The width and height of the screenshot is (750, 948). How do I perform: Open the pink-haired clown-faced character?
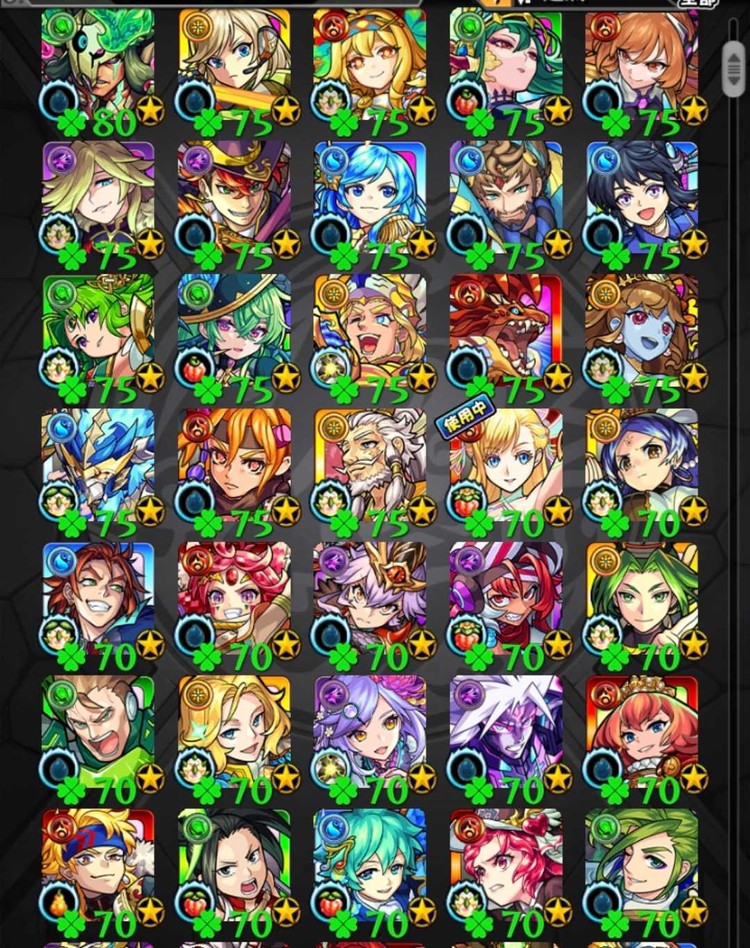pos(233,598)
